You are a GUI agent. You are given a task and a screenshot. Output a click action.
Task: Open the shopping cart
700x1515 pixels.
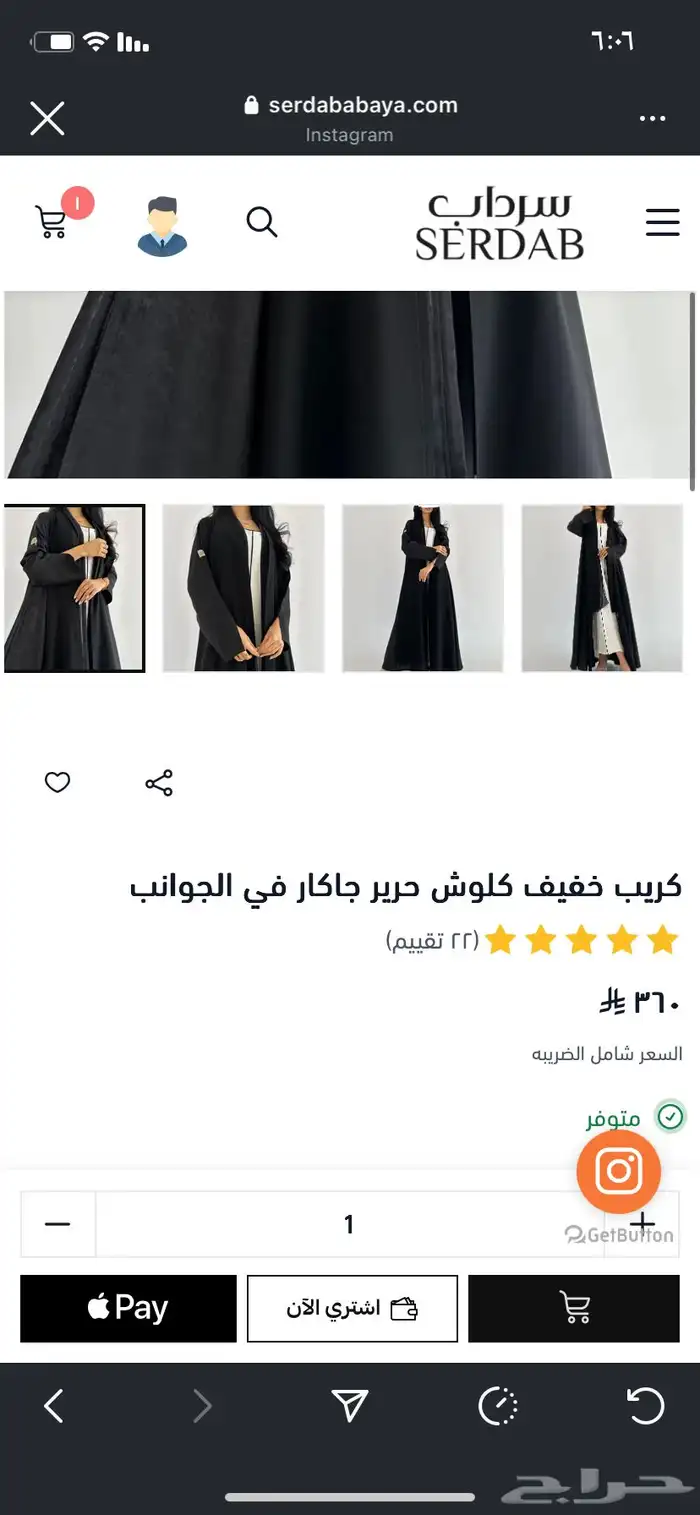click(x=52, y=222)
